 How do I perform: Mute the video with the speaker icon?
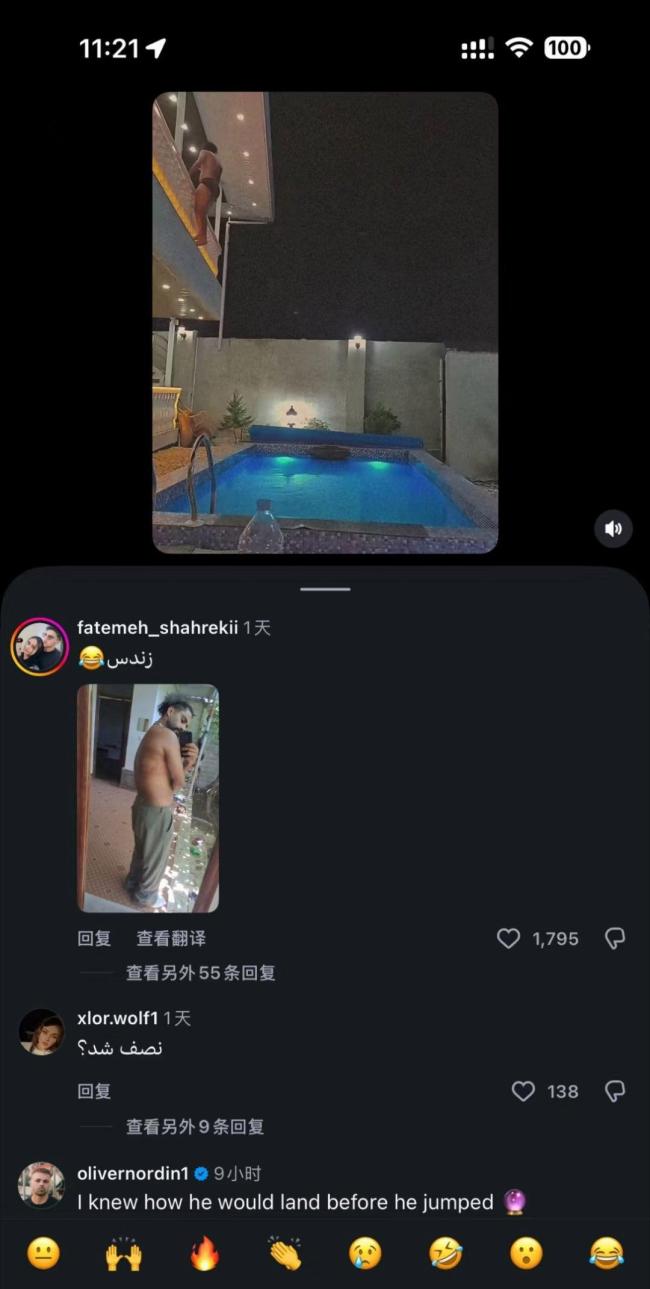pos(614,528)
